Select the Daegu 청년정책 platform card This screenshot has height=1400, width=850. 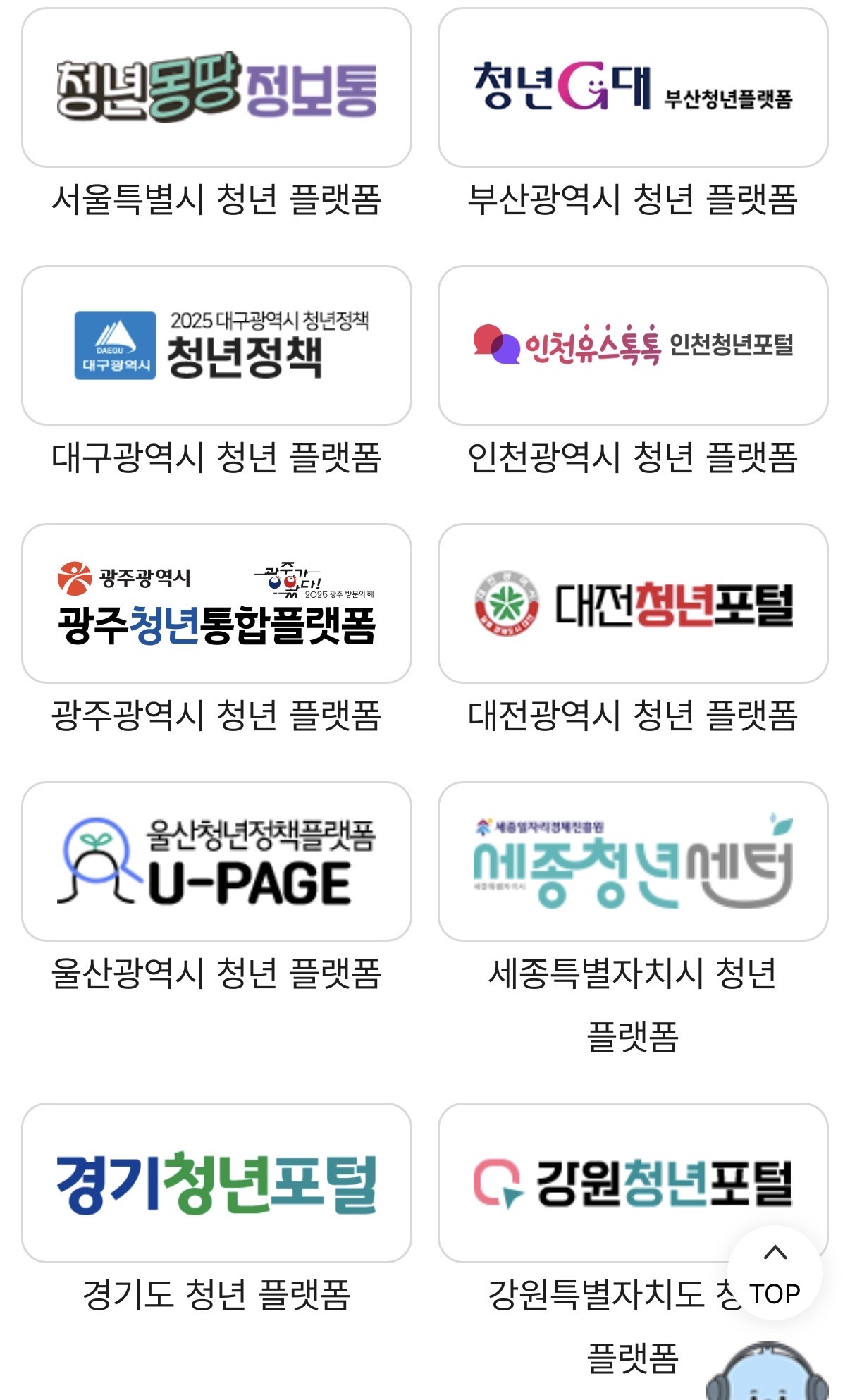click(x=216, y=345)
